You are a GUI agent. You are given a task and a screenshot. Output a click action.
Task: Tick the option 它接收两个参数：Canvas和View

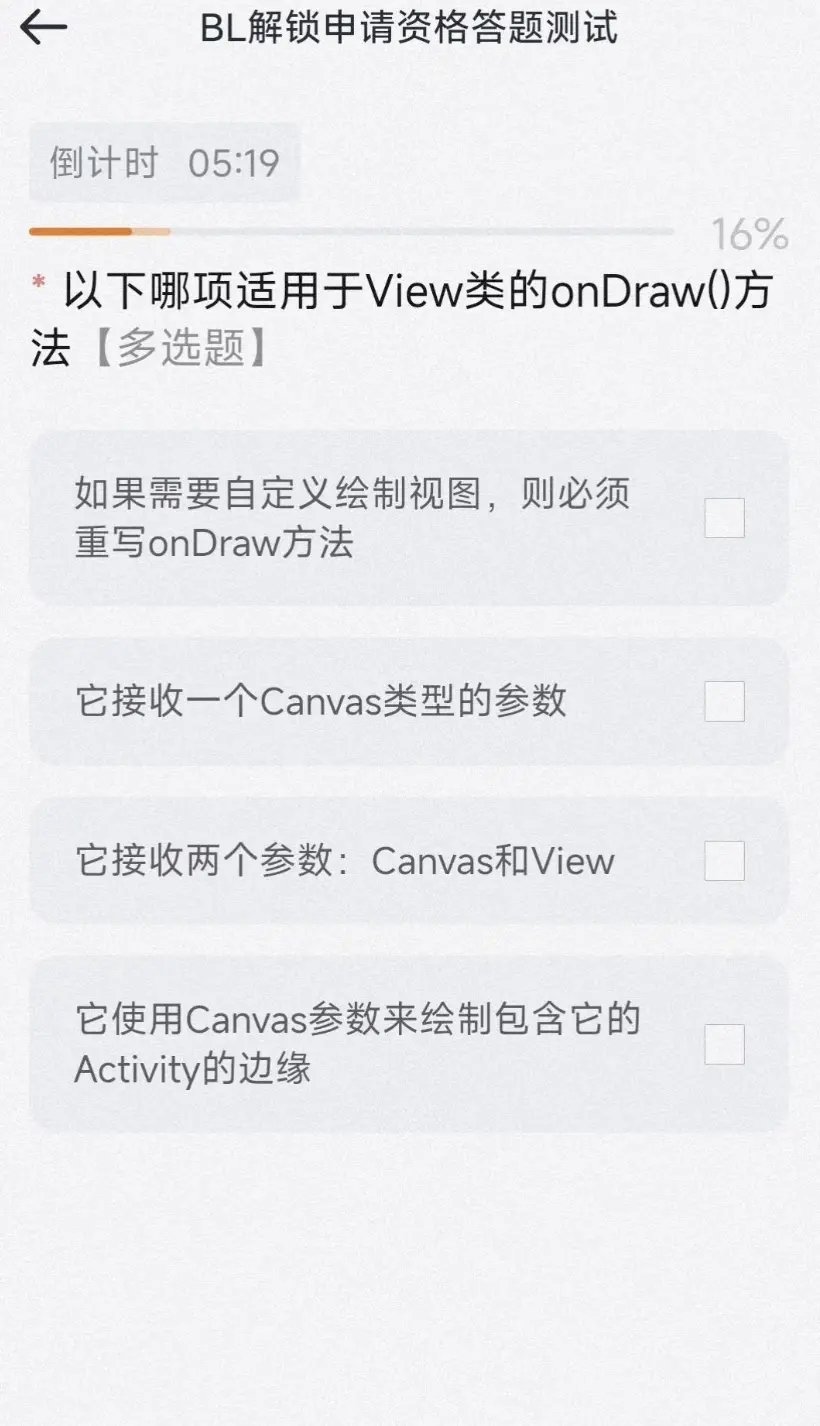tap(724, 861)
